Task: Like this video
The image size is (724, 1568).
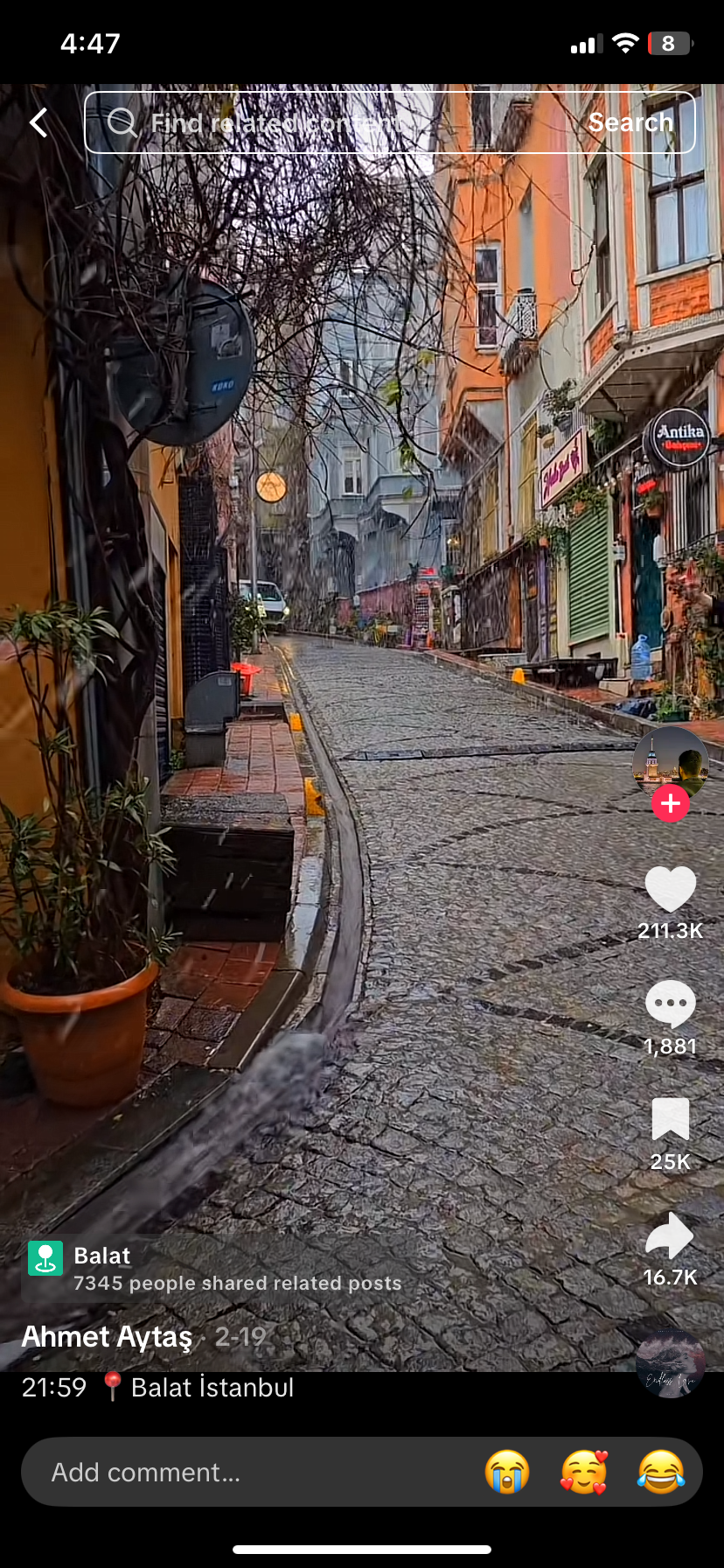Action: click(x=670, y=889)
